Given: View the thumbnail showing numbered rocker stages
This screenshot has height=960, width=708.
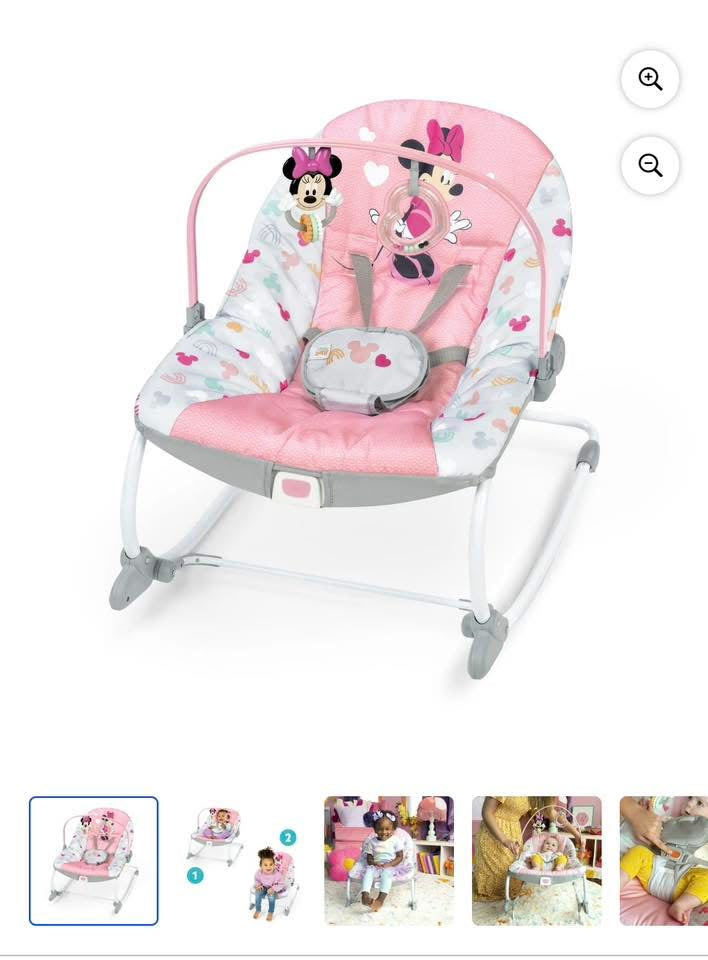Looking at the screenshot, I should [240, 860].
